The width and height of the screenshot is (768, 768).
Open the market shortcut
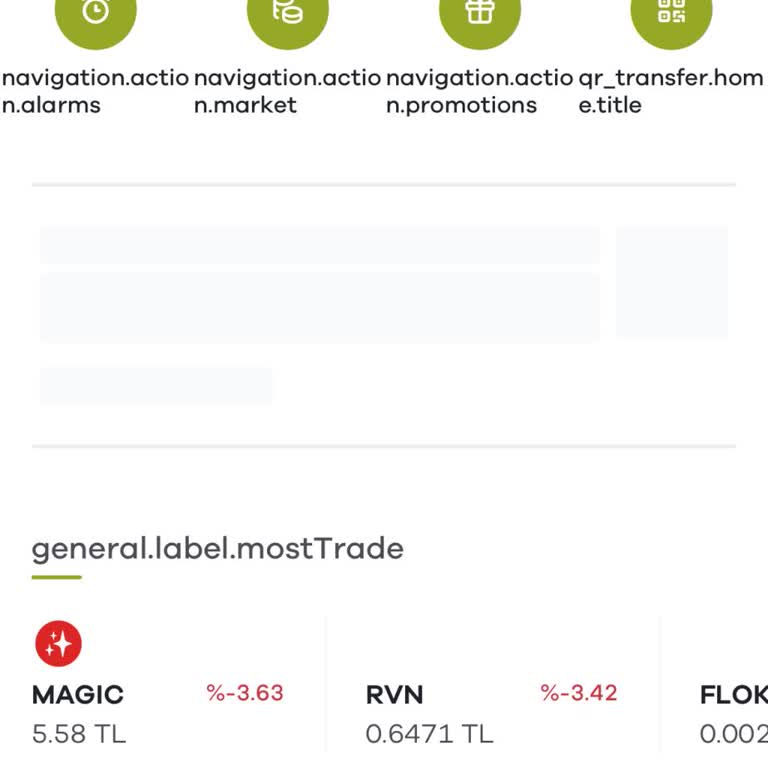pos(287,15)
